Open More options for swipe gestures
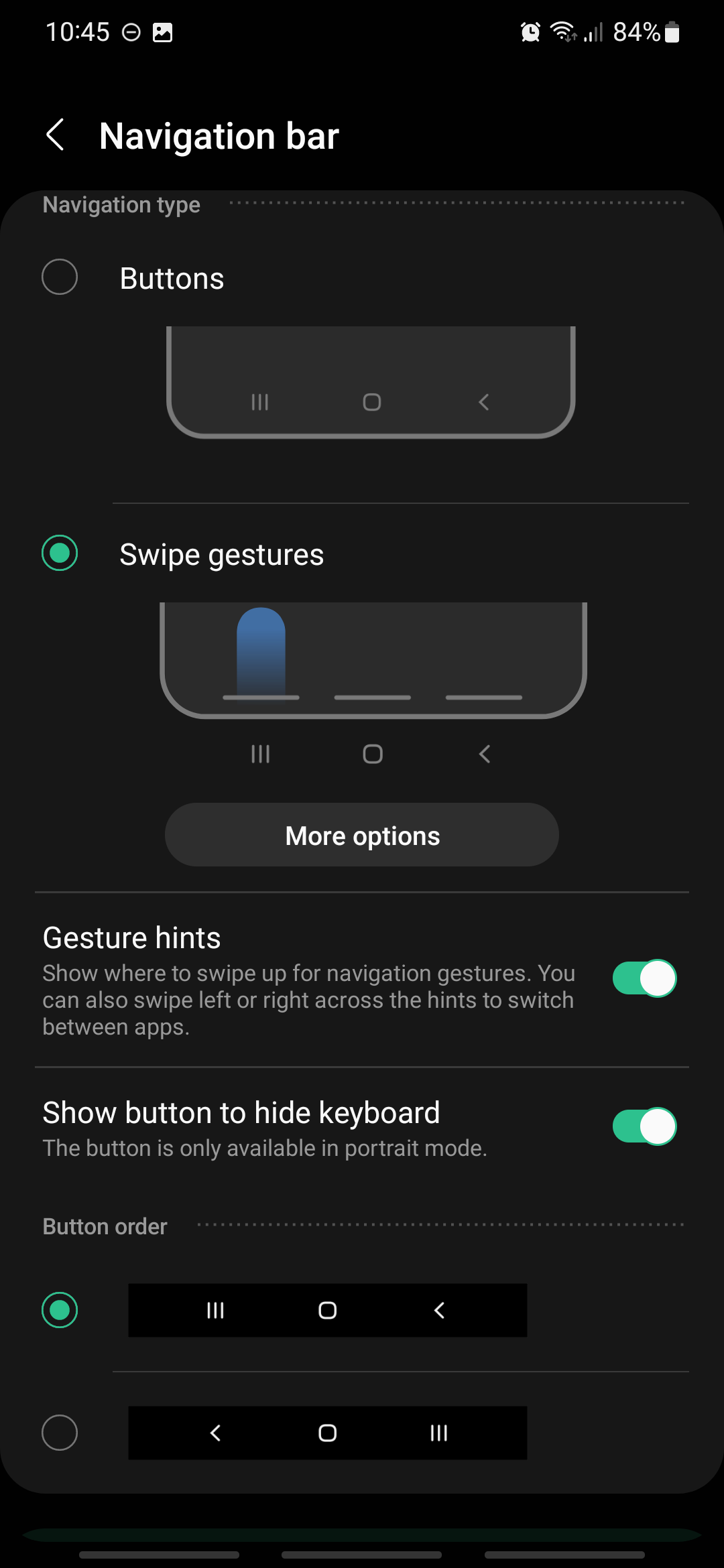724x1568 pixels. 362,835
